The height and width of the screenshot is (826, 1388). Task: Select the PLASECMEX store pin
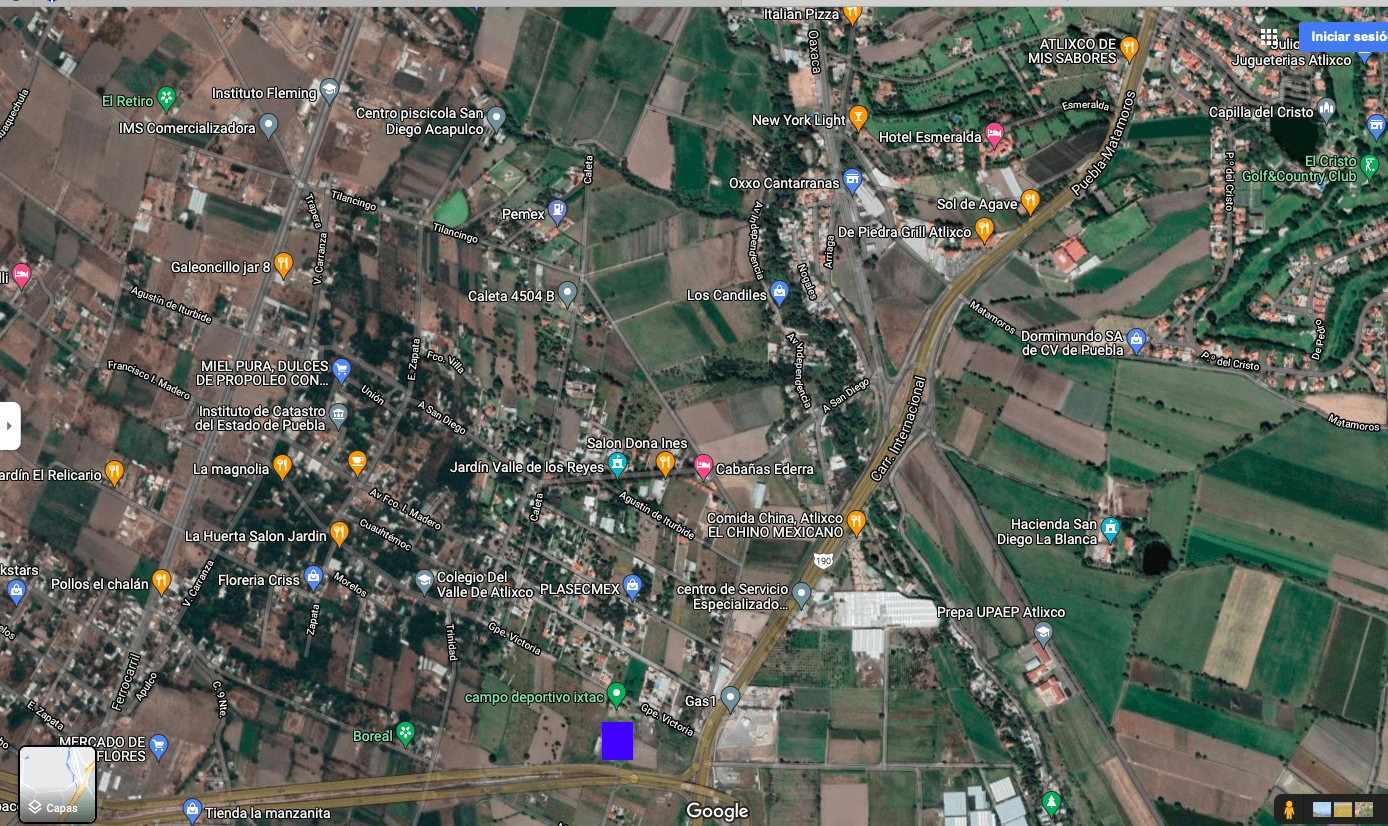click(631, 586)
